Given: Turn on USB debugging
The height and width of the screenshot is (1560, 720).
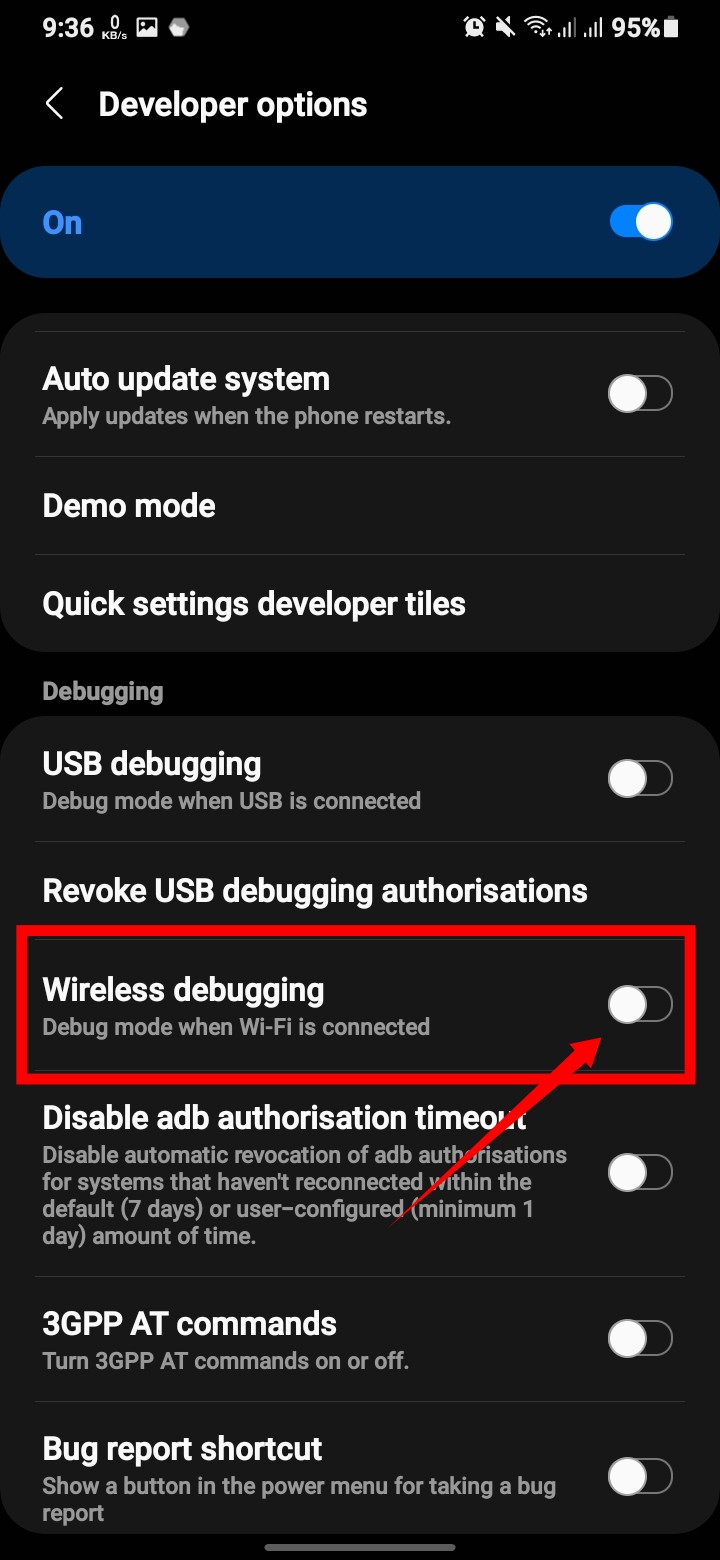Looking at the screenshot, I should click(640, 778).
